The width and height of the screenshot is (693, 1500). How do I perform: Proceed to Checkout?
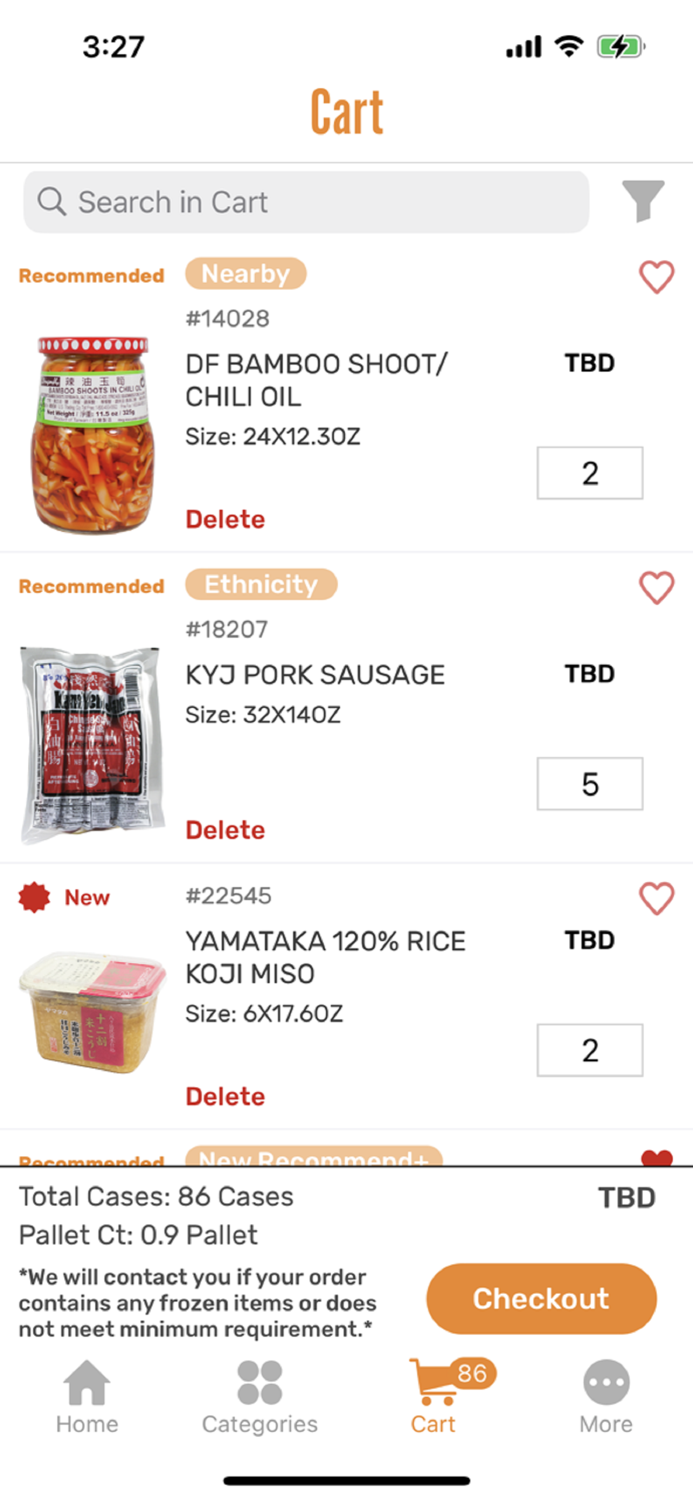(541, 1298)
